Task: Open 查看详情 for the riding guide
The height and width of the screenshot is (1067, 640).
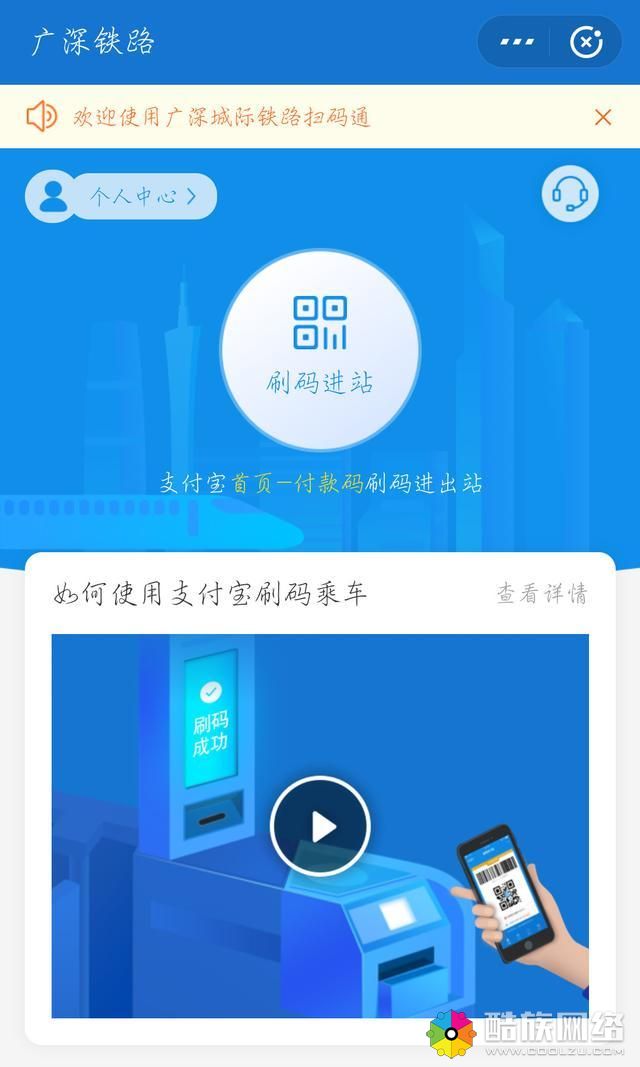Action: pyautogui.click(x=542, y=594)
